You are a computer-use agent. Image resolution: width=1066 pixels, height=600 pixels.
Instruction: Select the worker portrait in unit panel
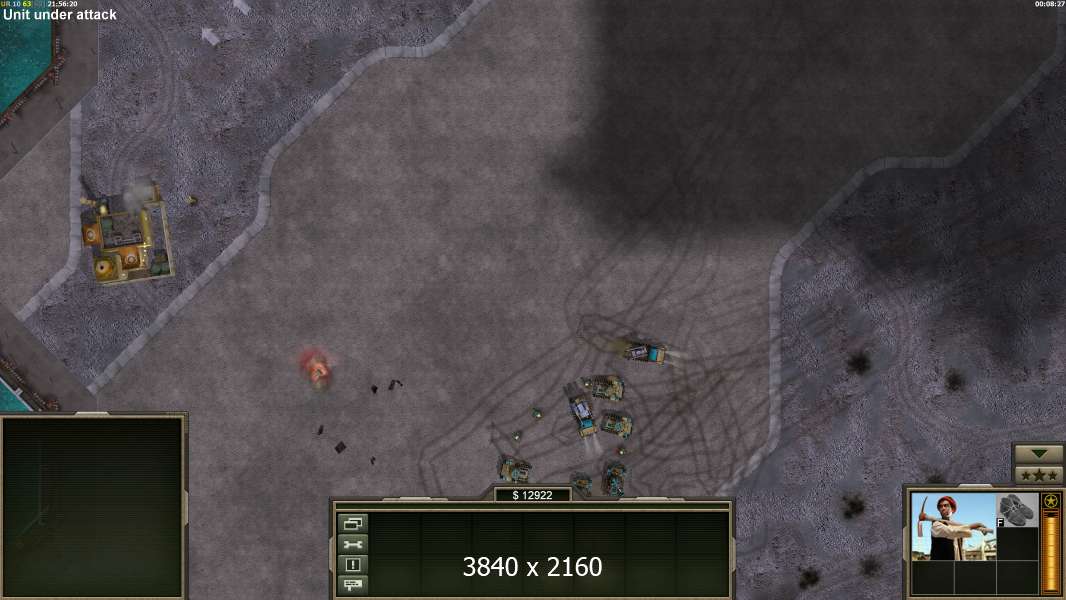pyautogui.click(x=952, y=526)
